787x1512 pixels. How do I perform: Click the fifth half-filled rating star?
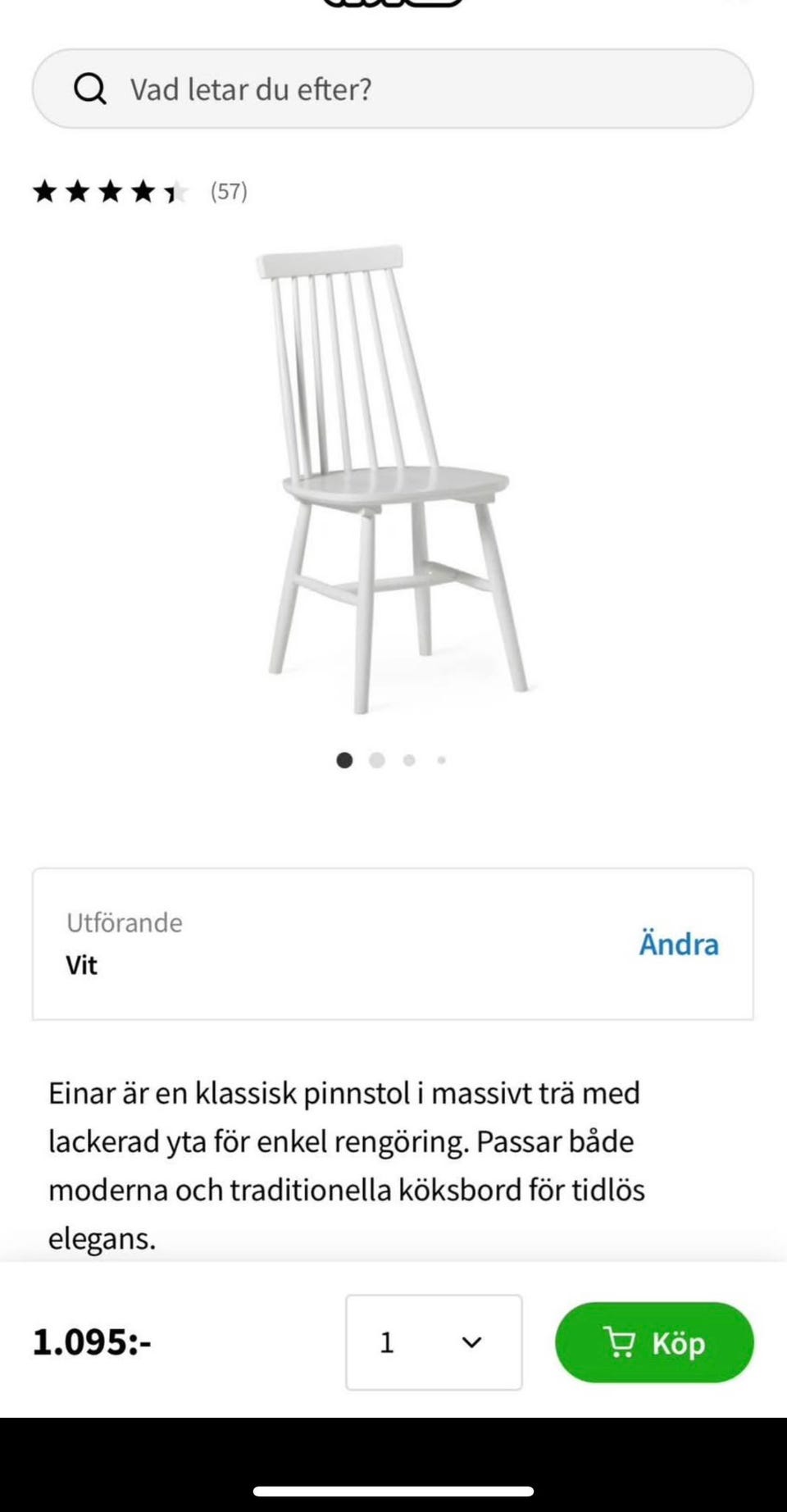click(176, 193)
